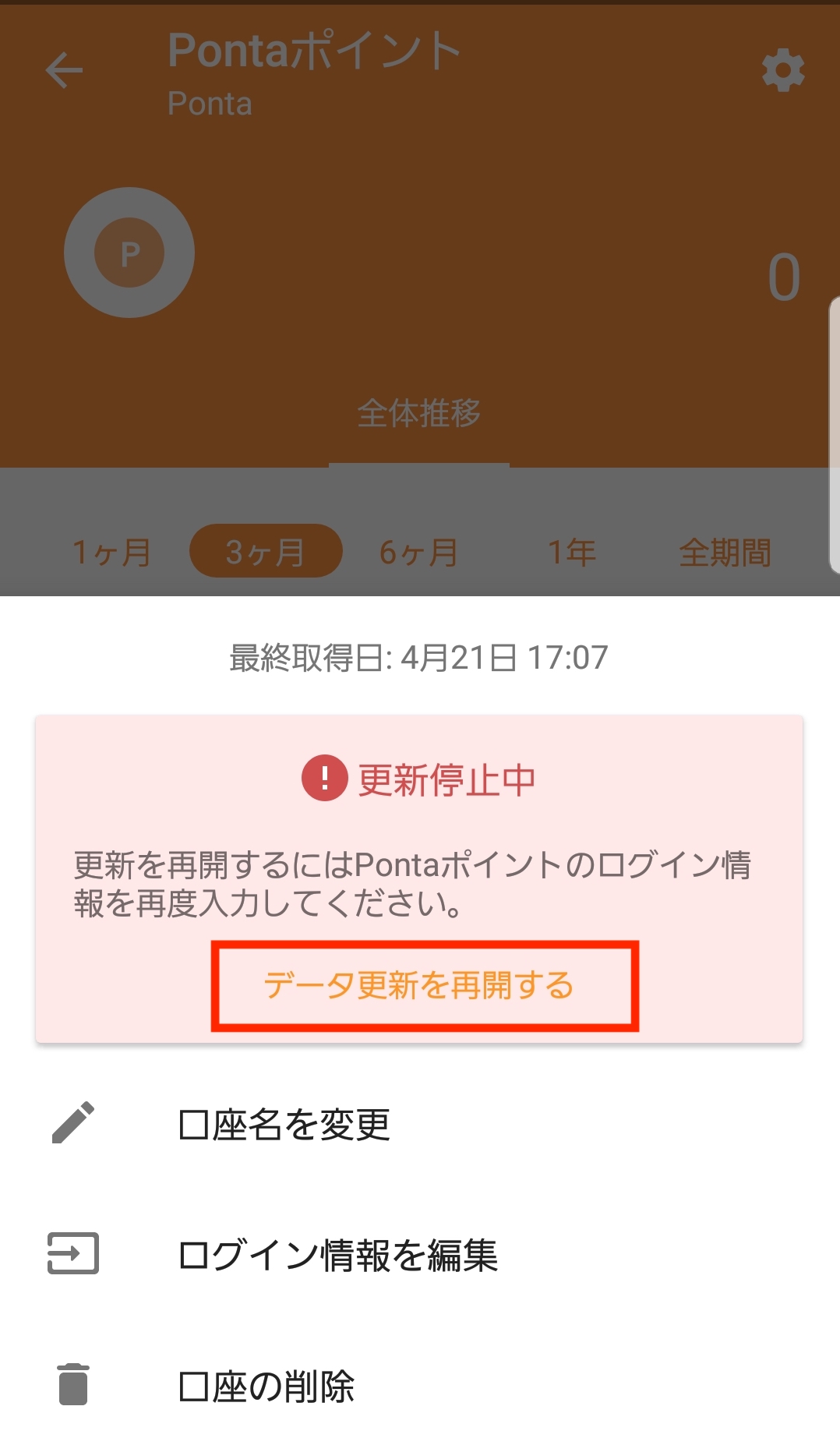The image size is (840, 1445).
Task: Open ログイン情報を編集 to edit login info
Action: coord(420,1254)
